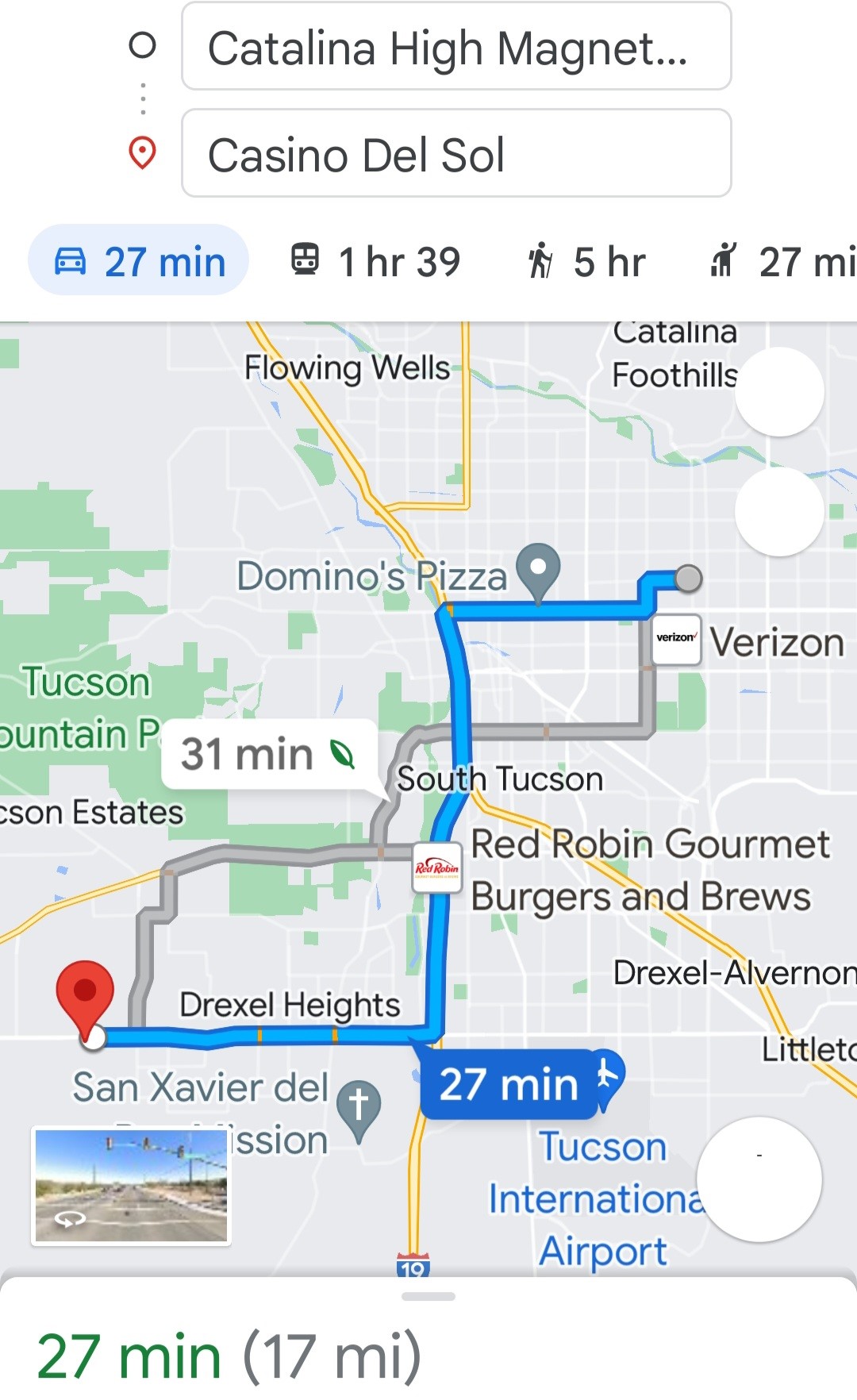Tap the Casino Del Sol destination pin

(x=85, y=994)
